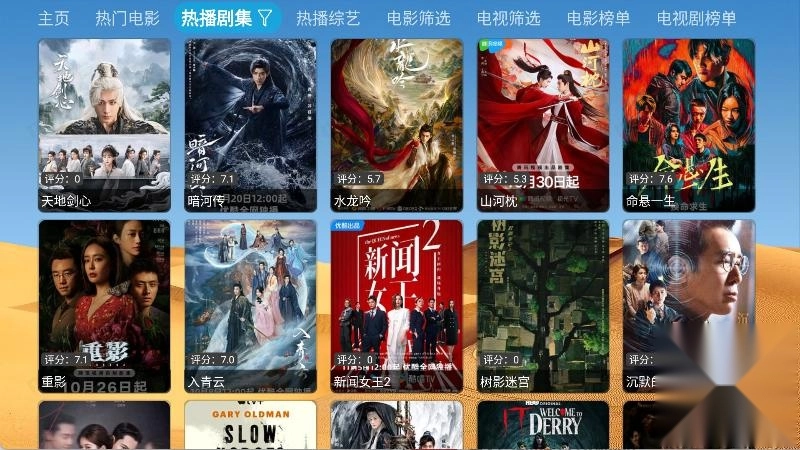Tap the 命悬一生 poster
Image resolution: width=800 pixels, height=450 pixels.
click(x=688, y=124)
